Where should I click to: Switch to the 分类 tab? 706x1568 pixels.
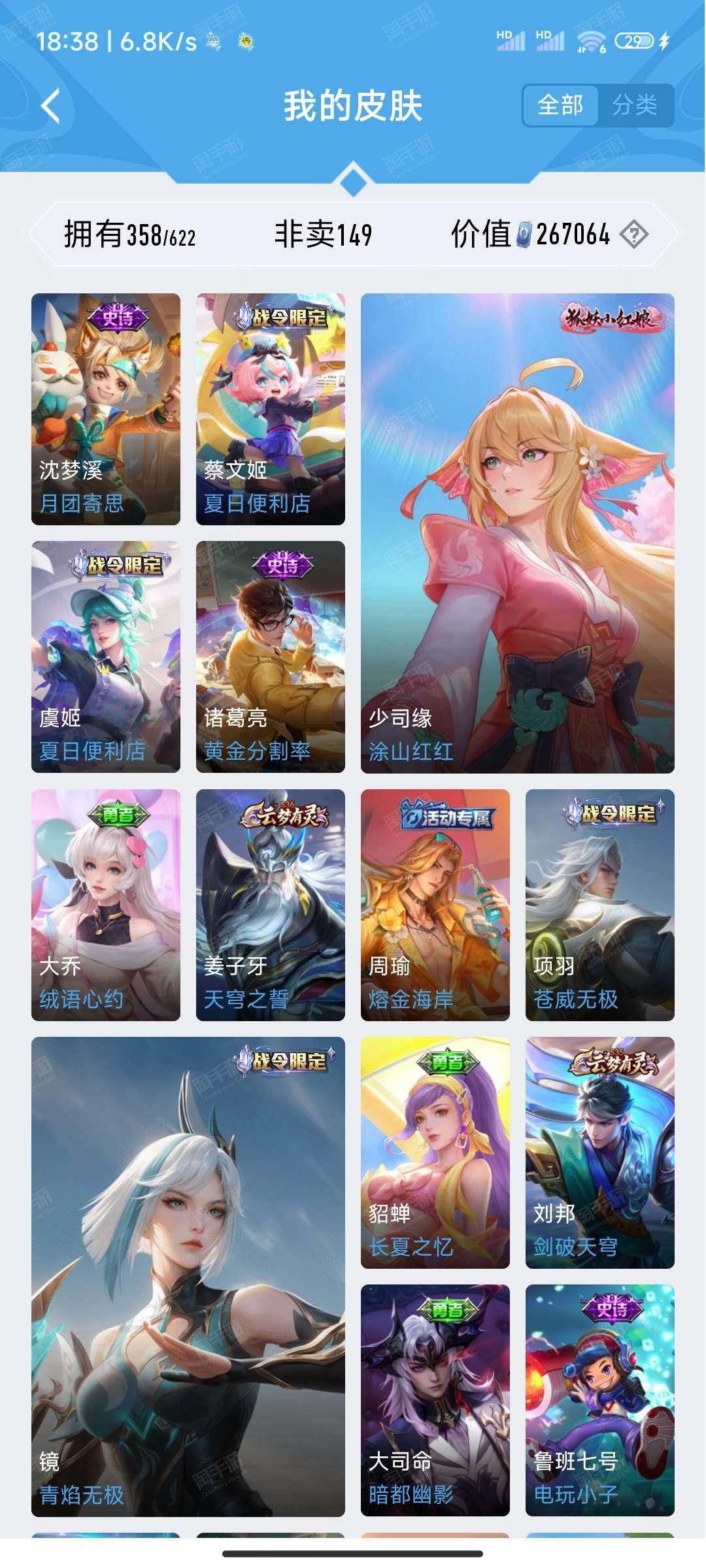(x=635, y=105)
